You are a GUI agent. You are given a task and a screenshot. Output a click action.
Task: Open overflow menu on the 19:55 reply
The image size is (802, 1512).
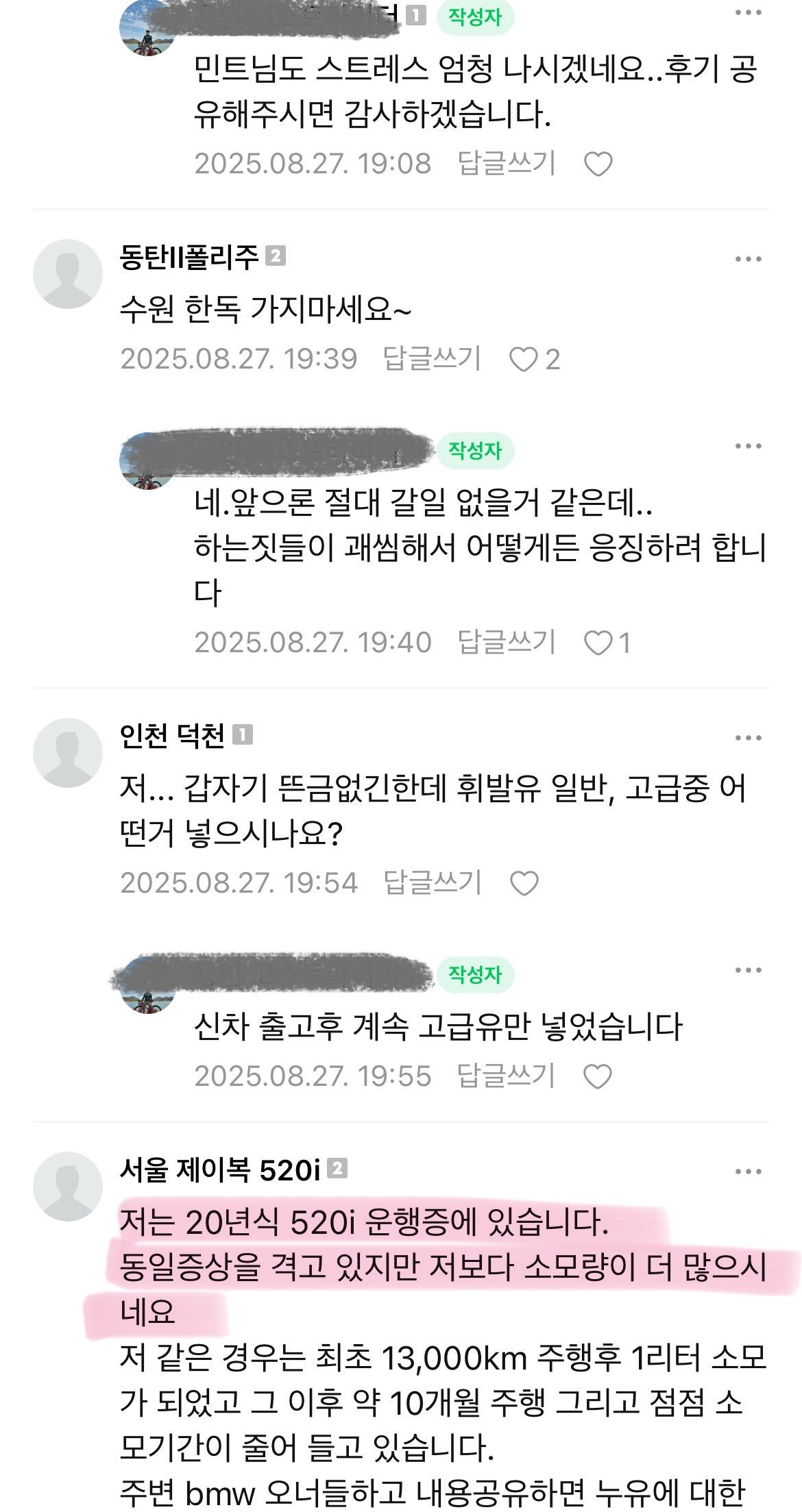[x=748, y=969]
